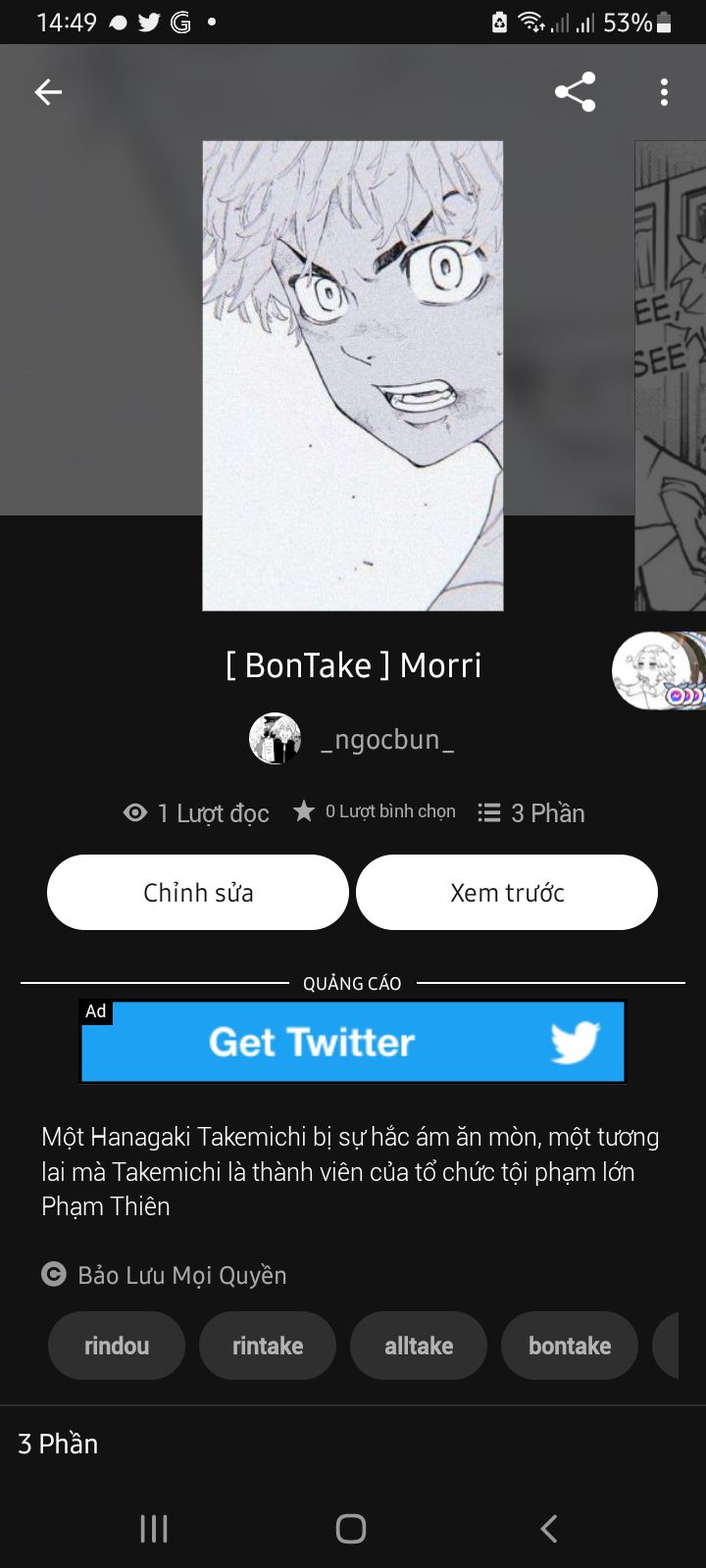Open the three-dot overflow menu
Image resolution: width=706 pixels, height=1568 pixels.
664,92
